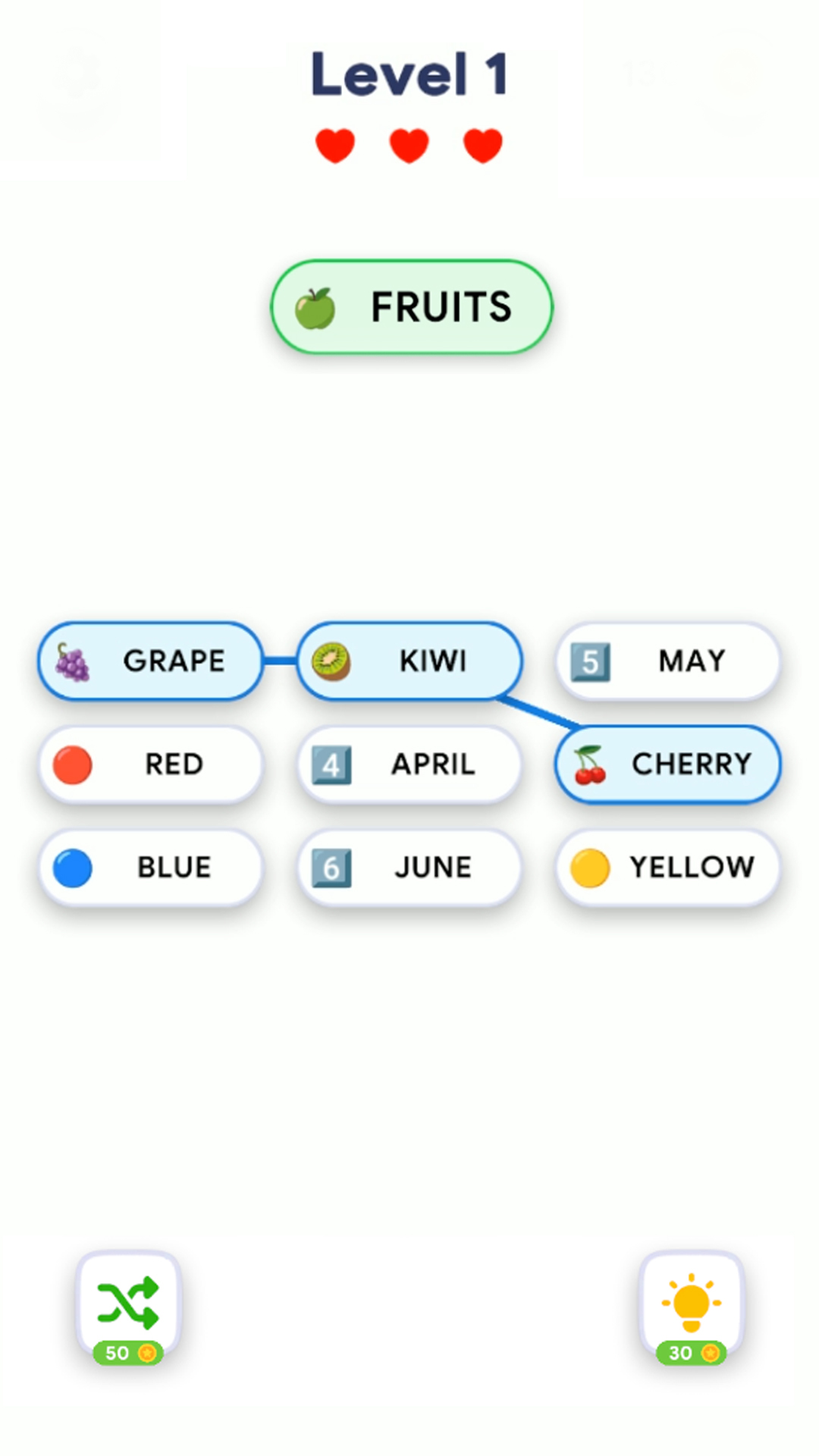
Task: Select the BLUE tile
Action: tap(150, 867)
